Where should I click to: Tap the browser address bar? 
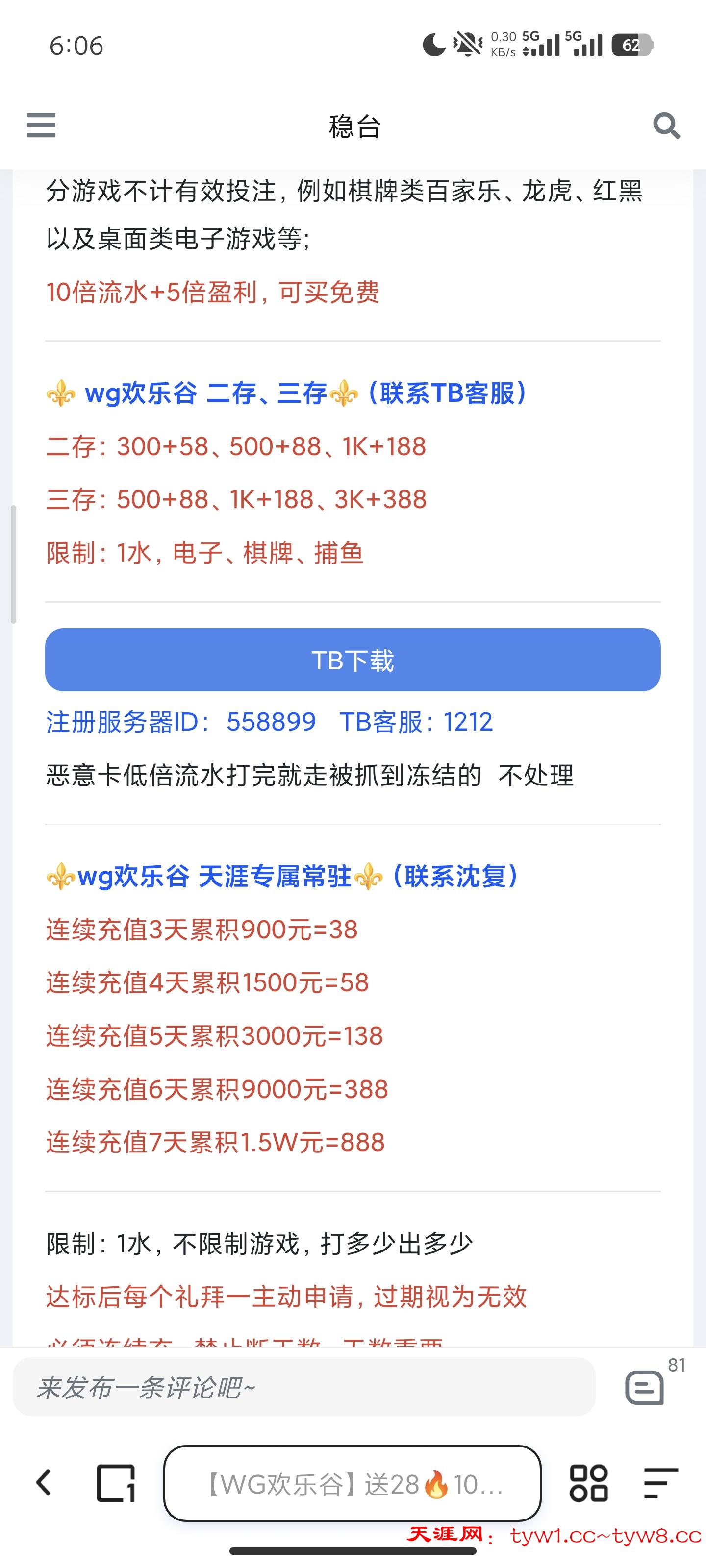352,1483
